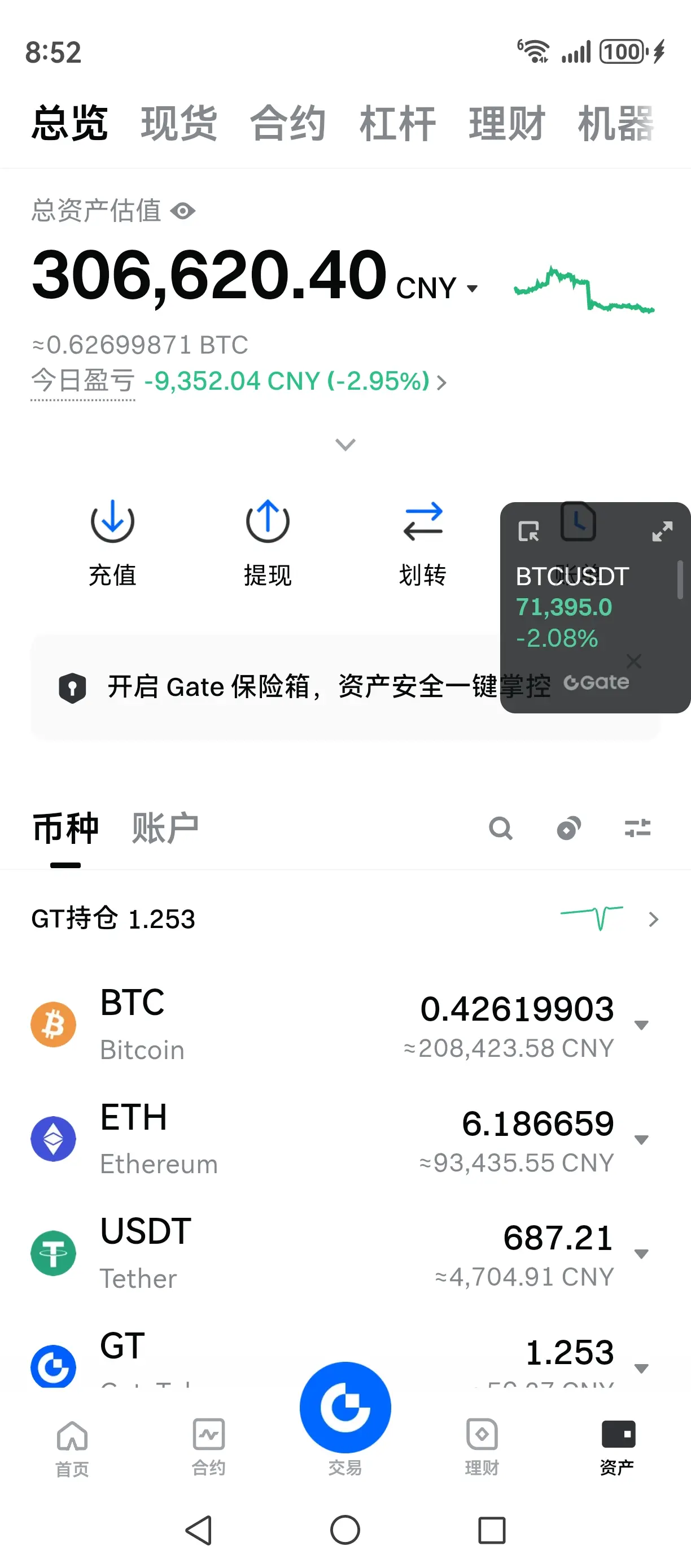Search coins with the magnifier icon

pos(501,828)
